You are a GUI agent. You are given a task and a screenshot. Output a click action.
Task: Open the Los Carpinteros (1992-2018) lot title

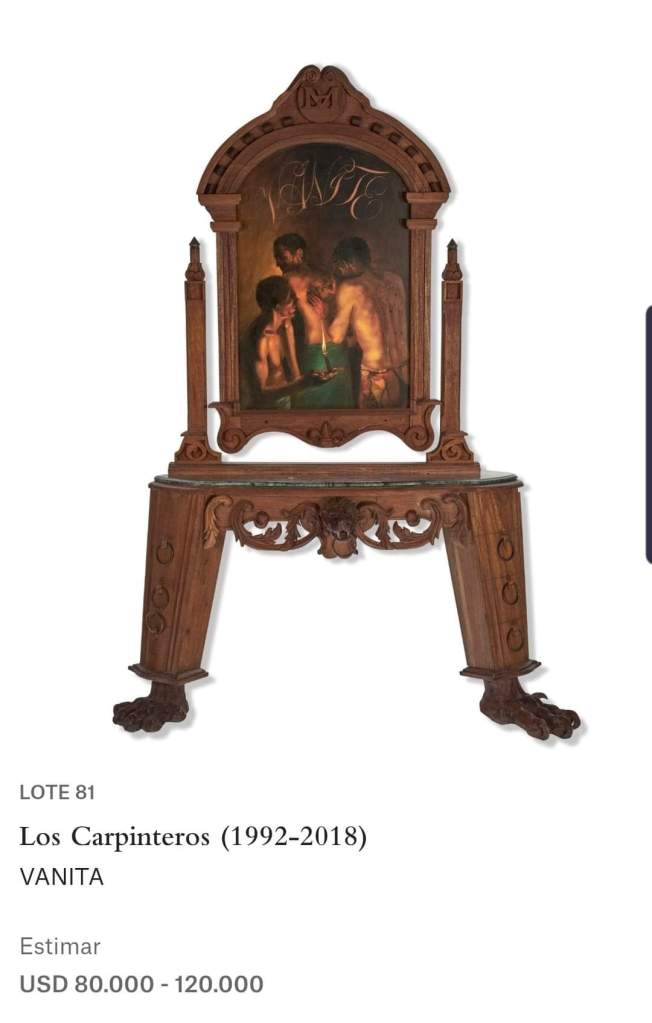193,837
